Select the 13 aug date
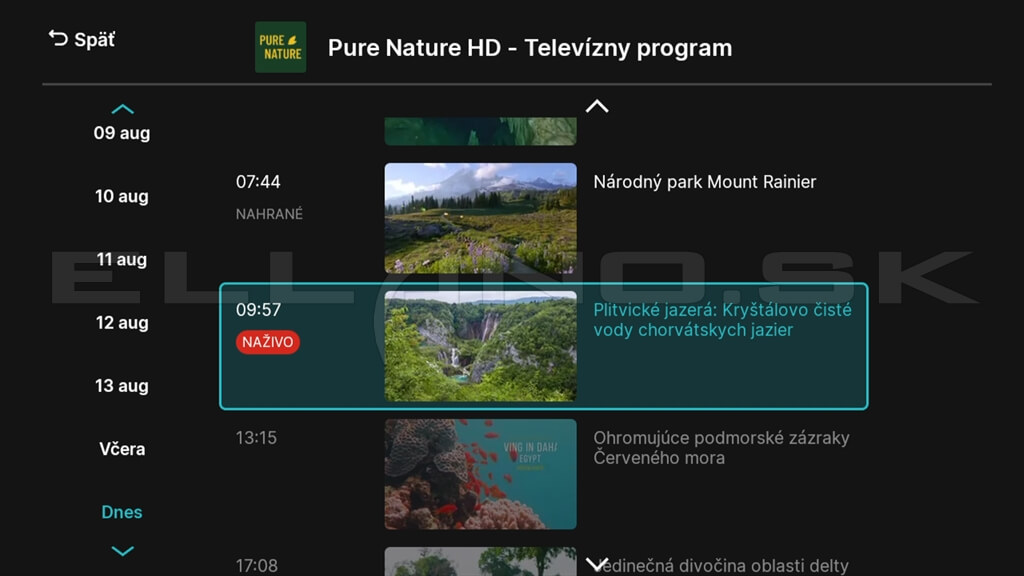The image size is (1024, 576). tap(122, 385)
